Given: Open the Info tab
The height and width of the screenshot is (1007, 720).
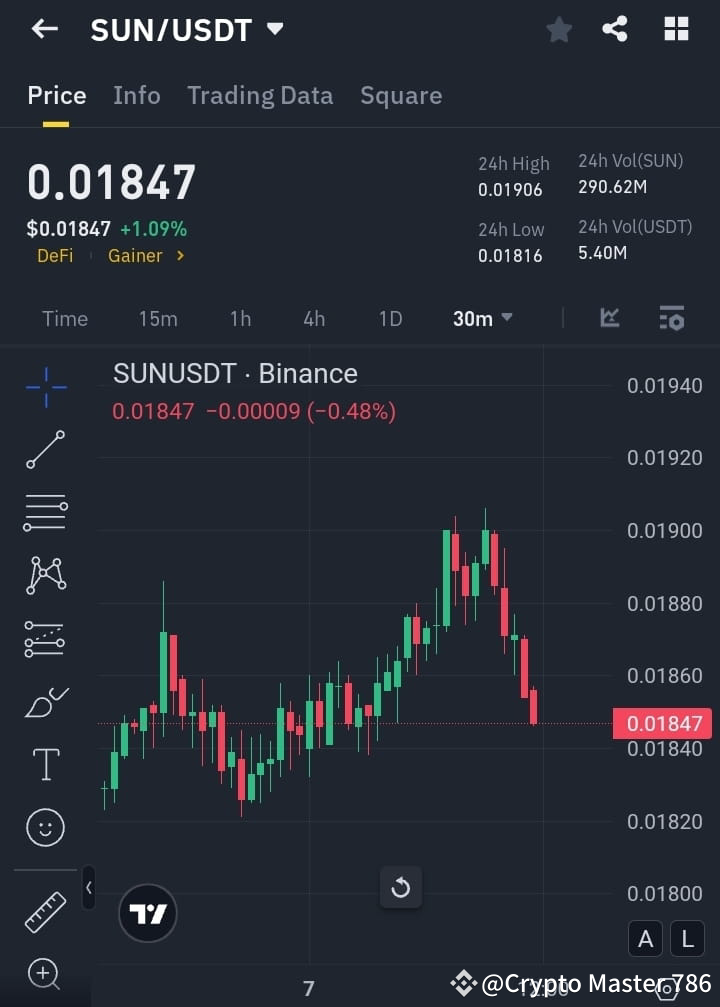Looking at the screenshot, I should click(x=136, y=95).
